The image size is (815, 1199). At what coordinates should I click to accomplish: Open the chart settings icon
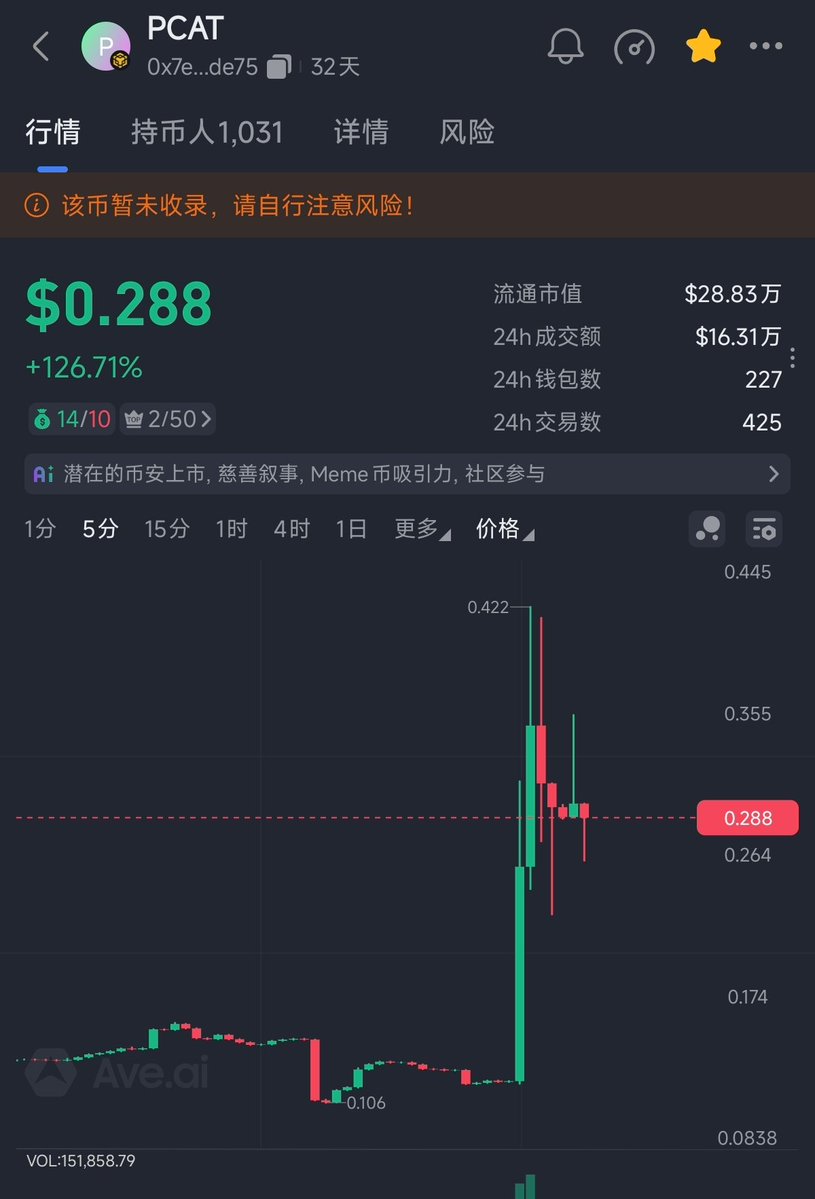pyautogui.click(x=765, y=529)
